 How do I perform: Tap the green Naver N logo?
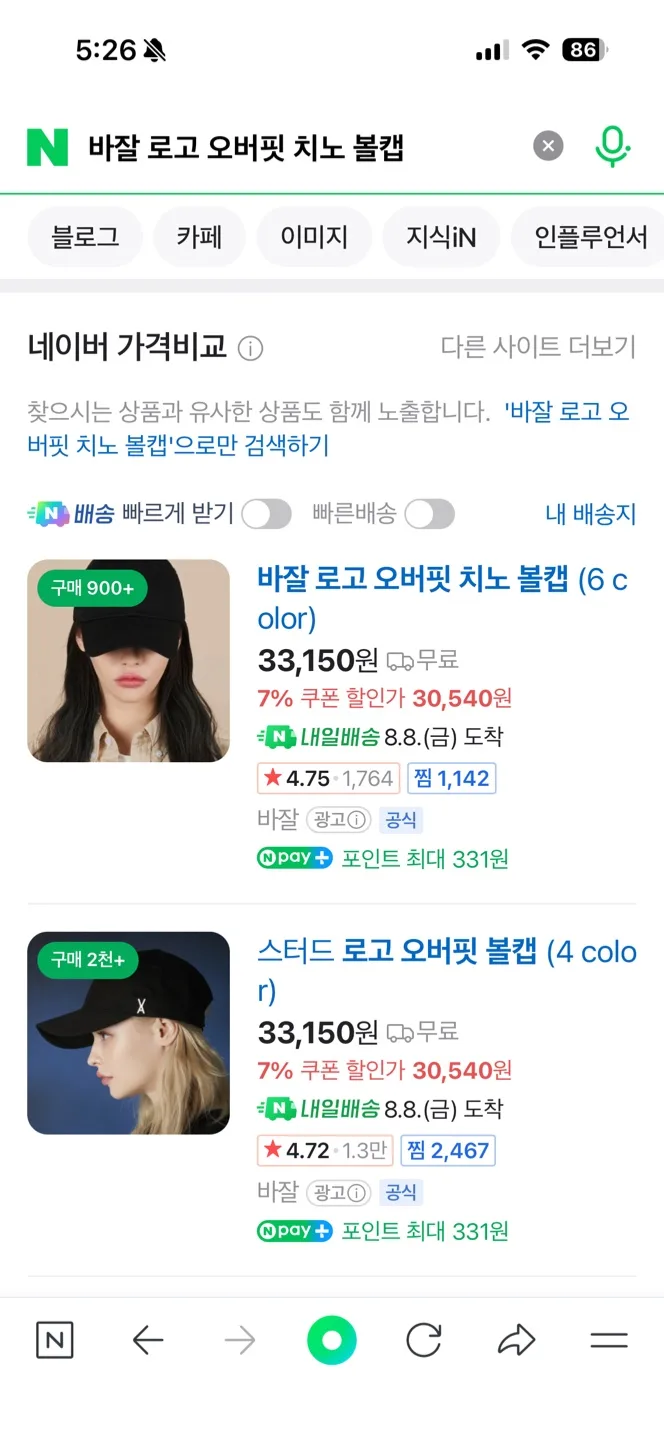[x=47, y=147]
